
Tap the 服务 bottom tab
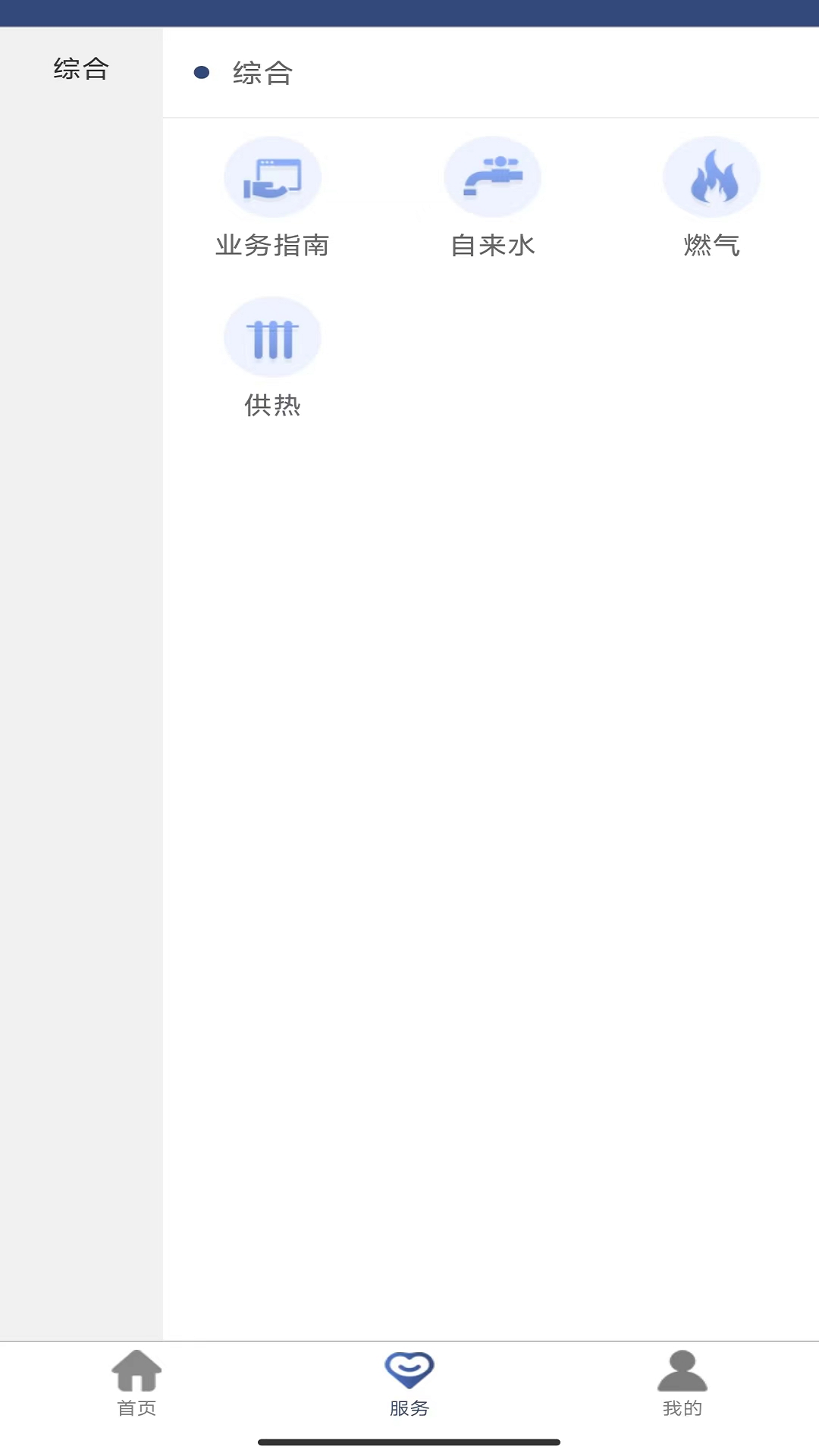click(x=409, y=1383)
